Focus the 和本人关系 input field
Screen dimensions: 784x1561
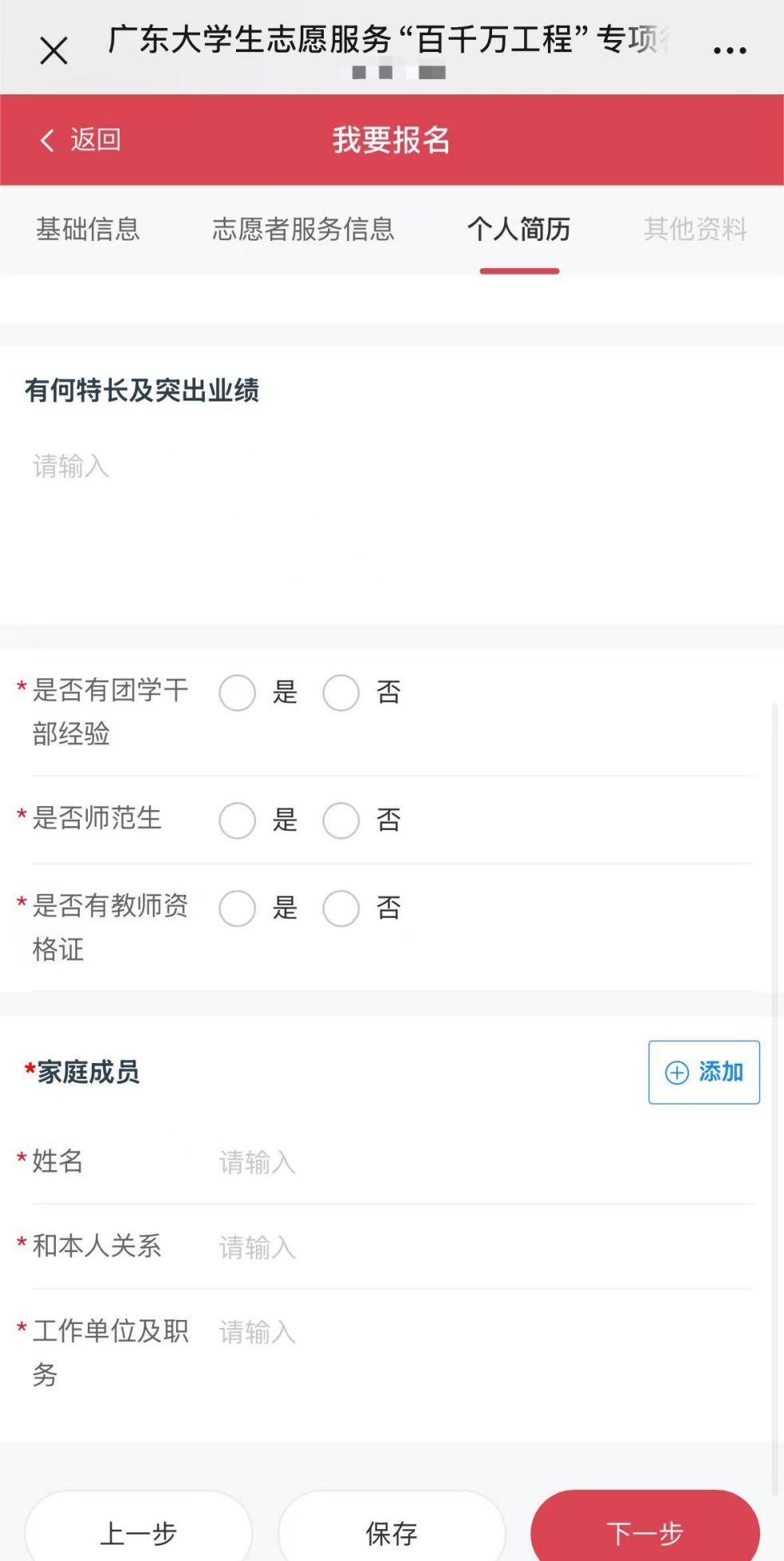tap(479, 1247)
